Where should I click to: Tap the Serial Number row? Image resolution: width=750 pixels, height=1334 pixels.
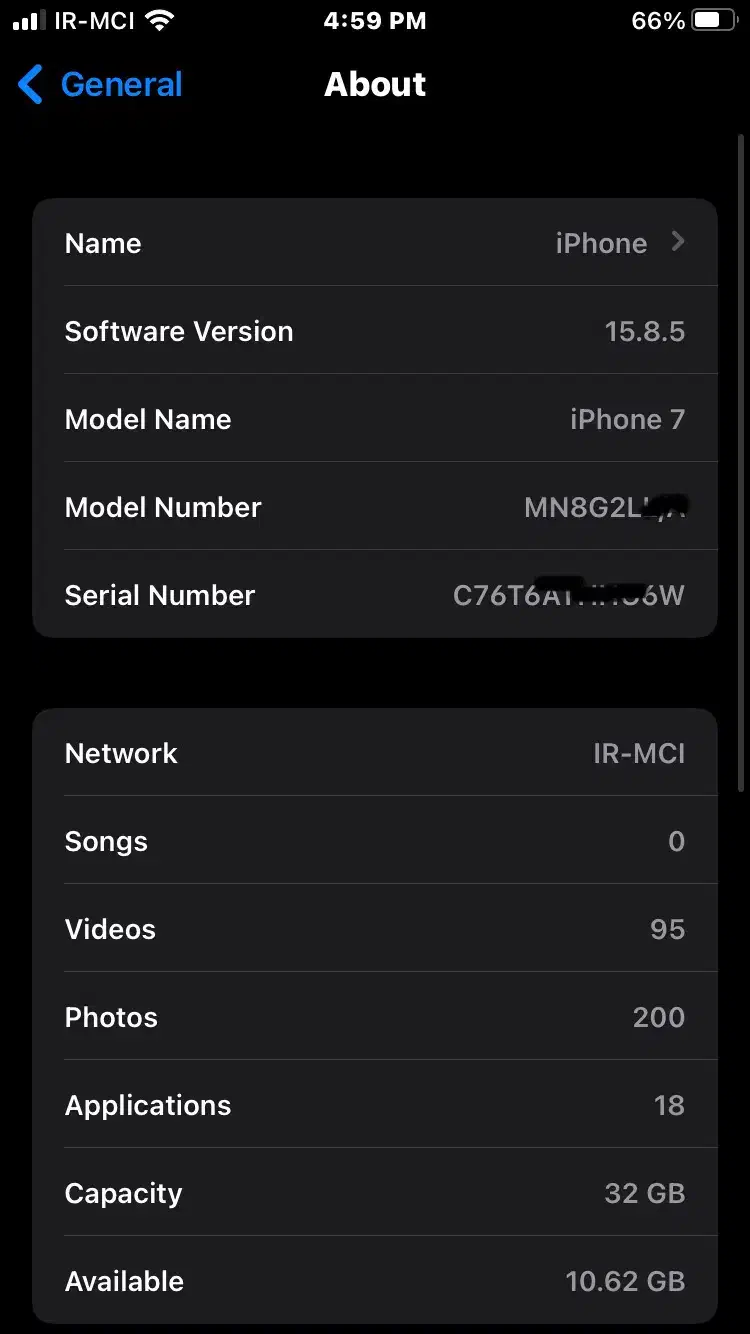click(x=375, y=594)
